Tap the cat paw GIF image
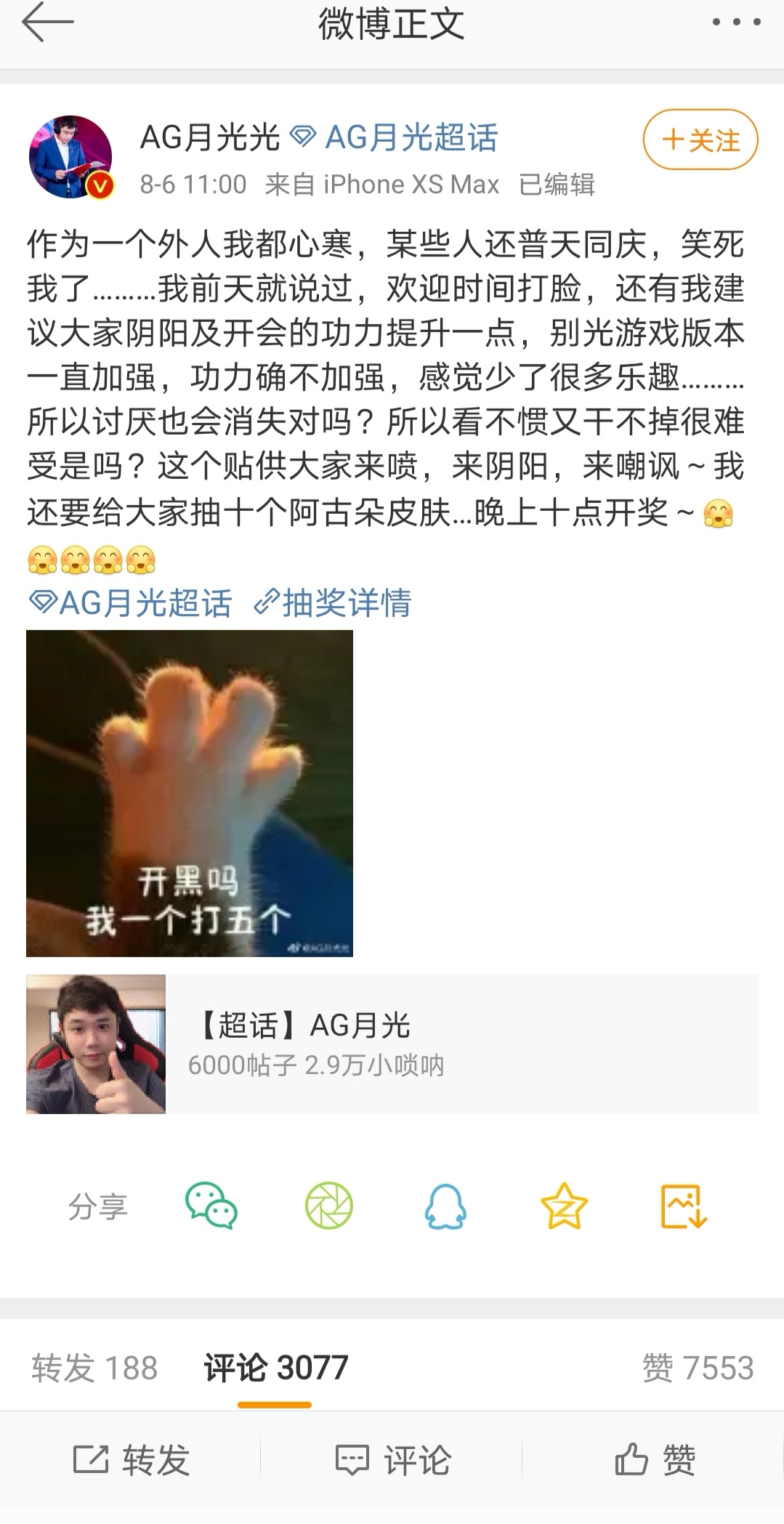Screen dimensions: 784x1524 click(189, 792)
